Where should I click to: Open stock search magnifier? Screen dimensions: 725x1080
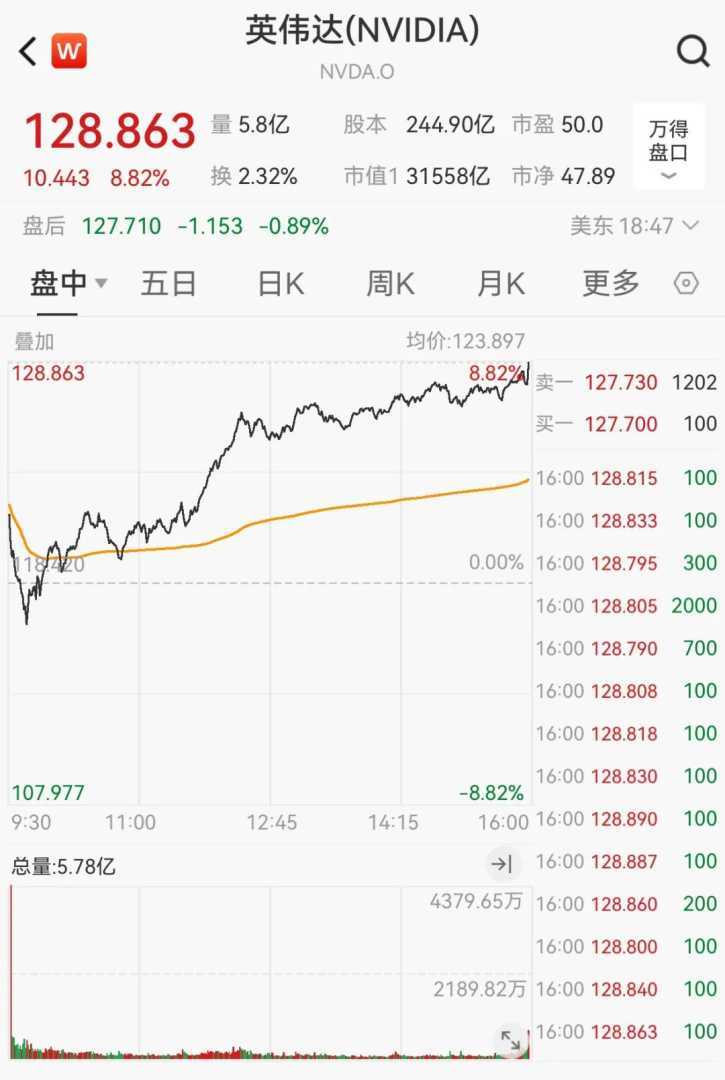click(692, 51)
